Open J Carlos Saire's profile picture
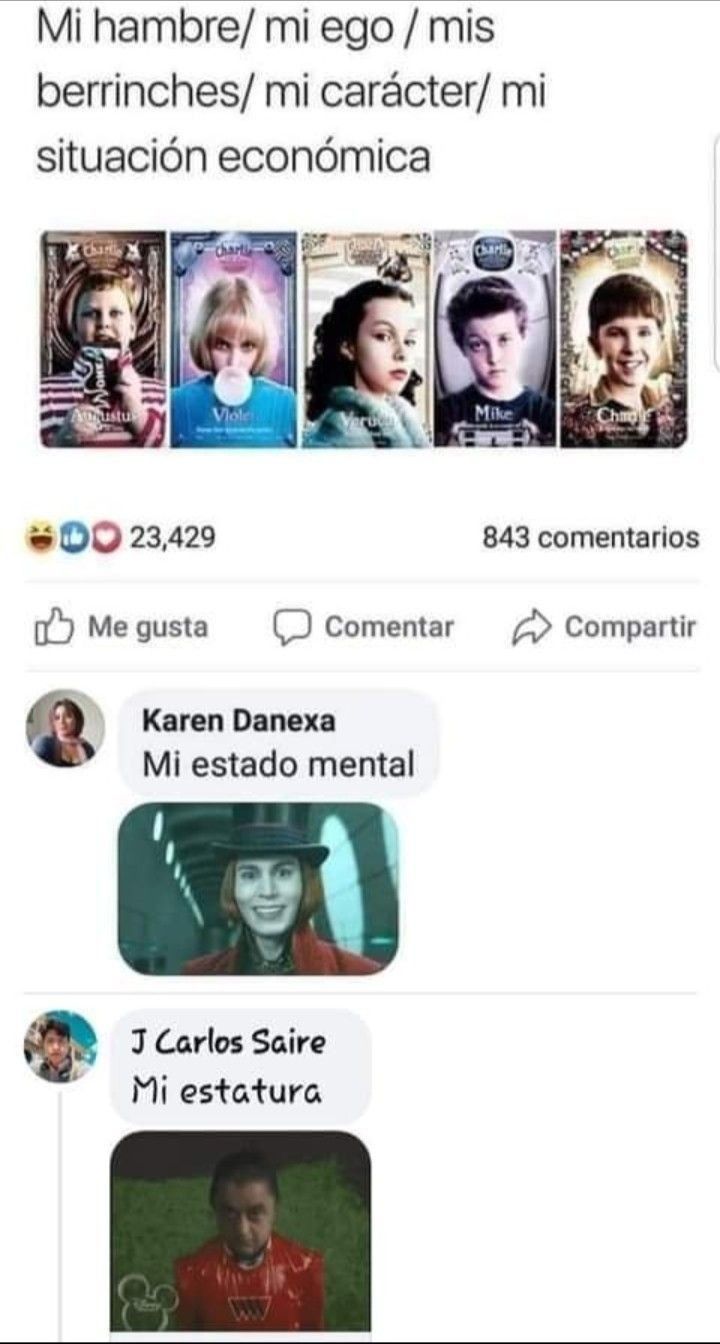Image resolution: width=720 pixels, height=1344 pixels. pos(61,1046)
